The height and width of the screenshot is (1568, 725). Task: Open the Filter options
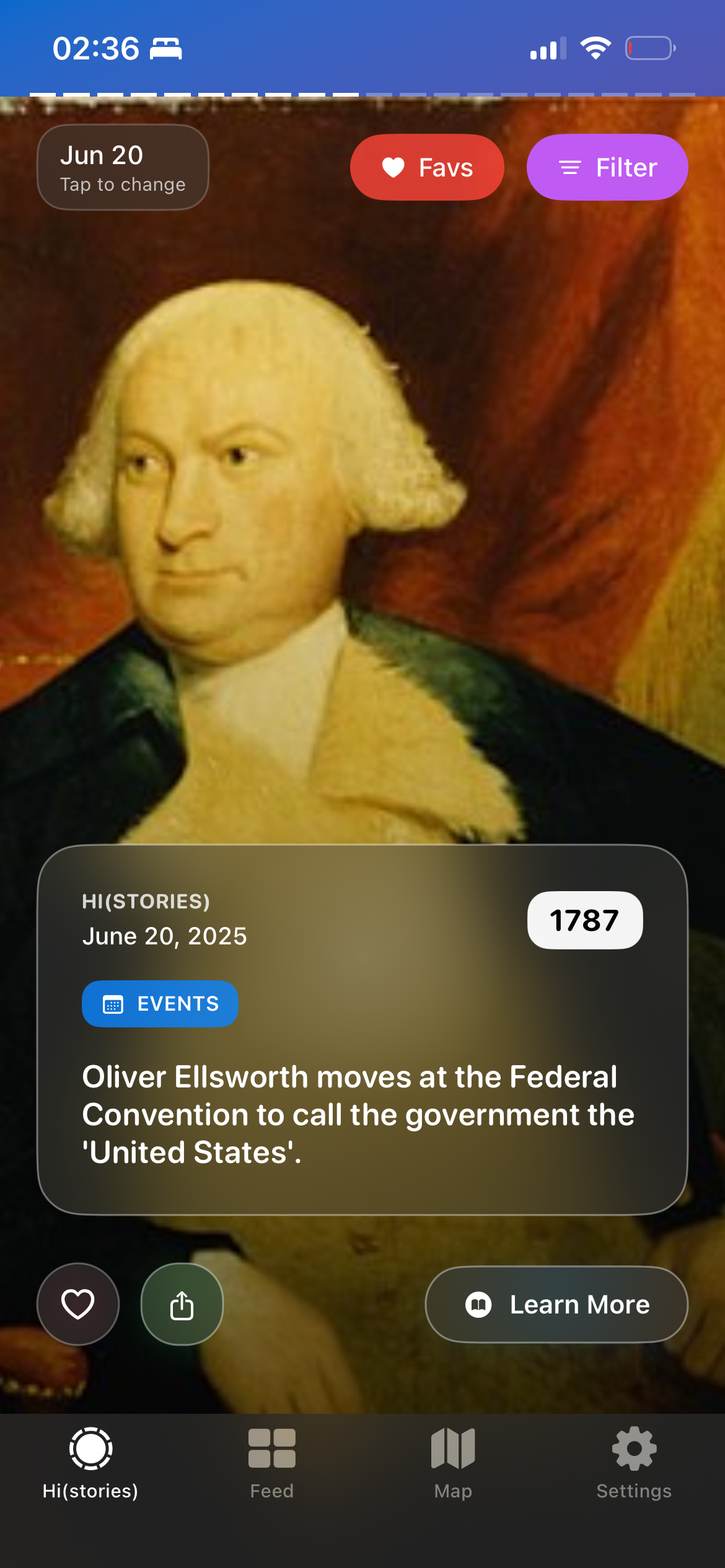tap(607, 167)
